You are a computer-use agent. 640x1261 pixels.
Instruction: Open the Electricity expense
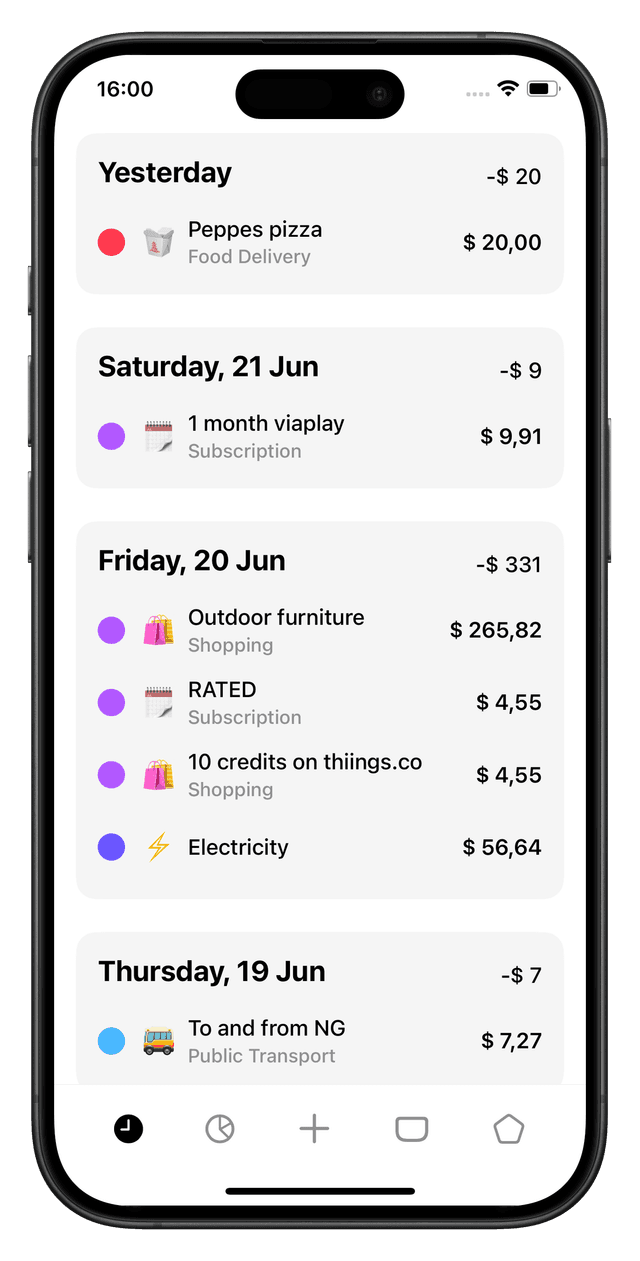click(319, 847)
